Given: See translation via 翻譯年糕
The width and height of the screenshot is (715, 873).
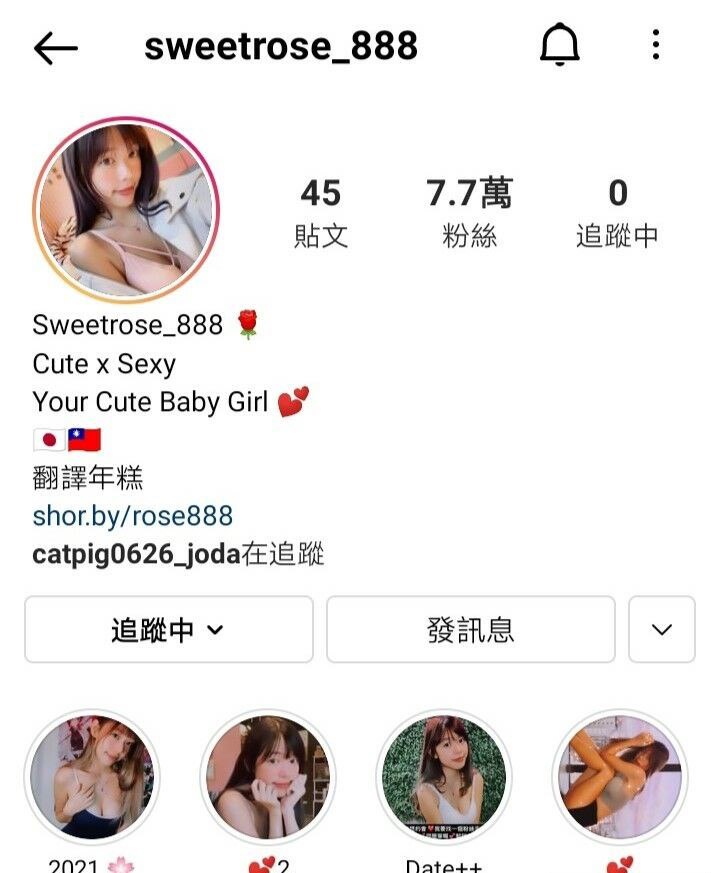Looking at the screenshot, I should (88, 478).
